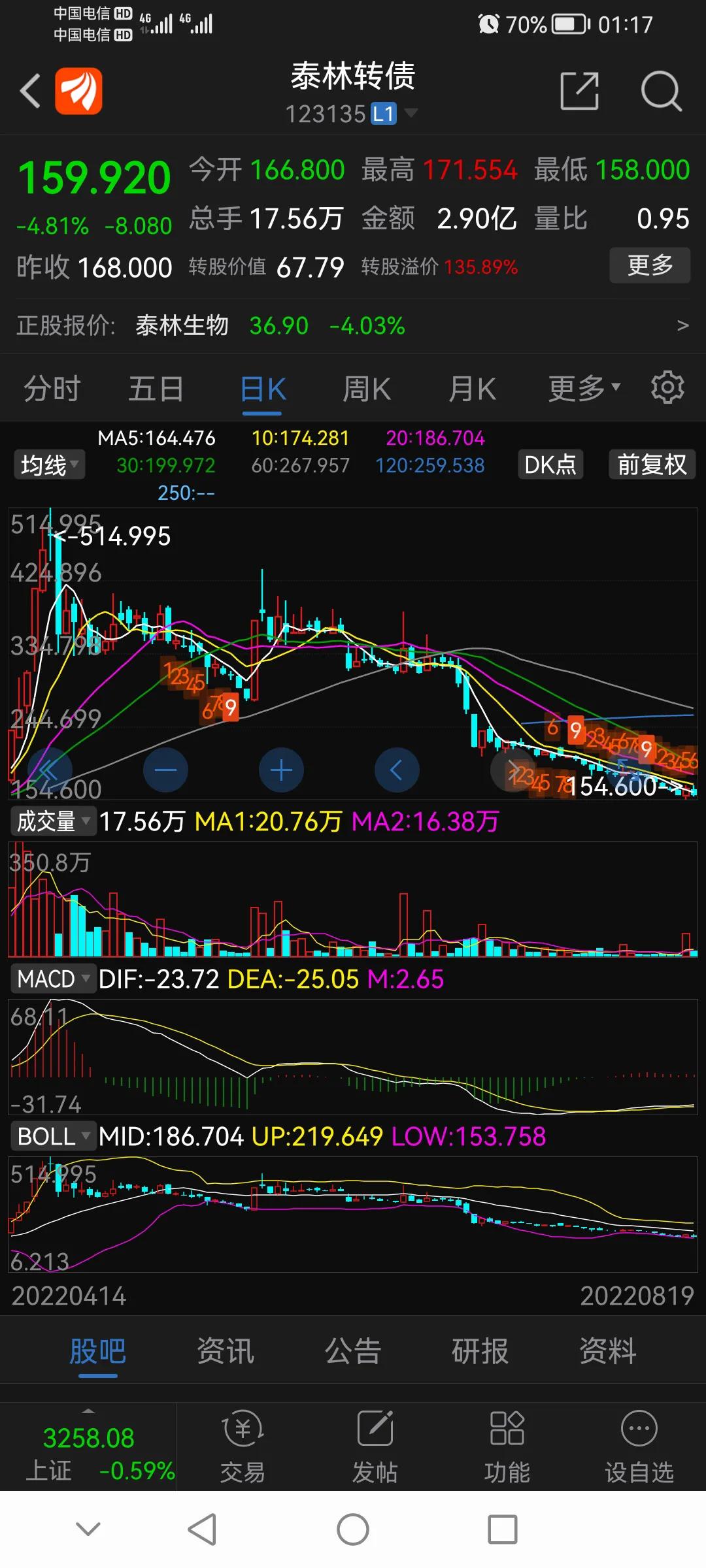Open 泰林生物 underlying stock page
This screenshot has height=1568, width=706.
tap(181, 325)
